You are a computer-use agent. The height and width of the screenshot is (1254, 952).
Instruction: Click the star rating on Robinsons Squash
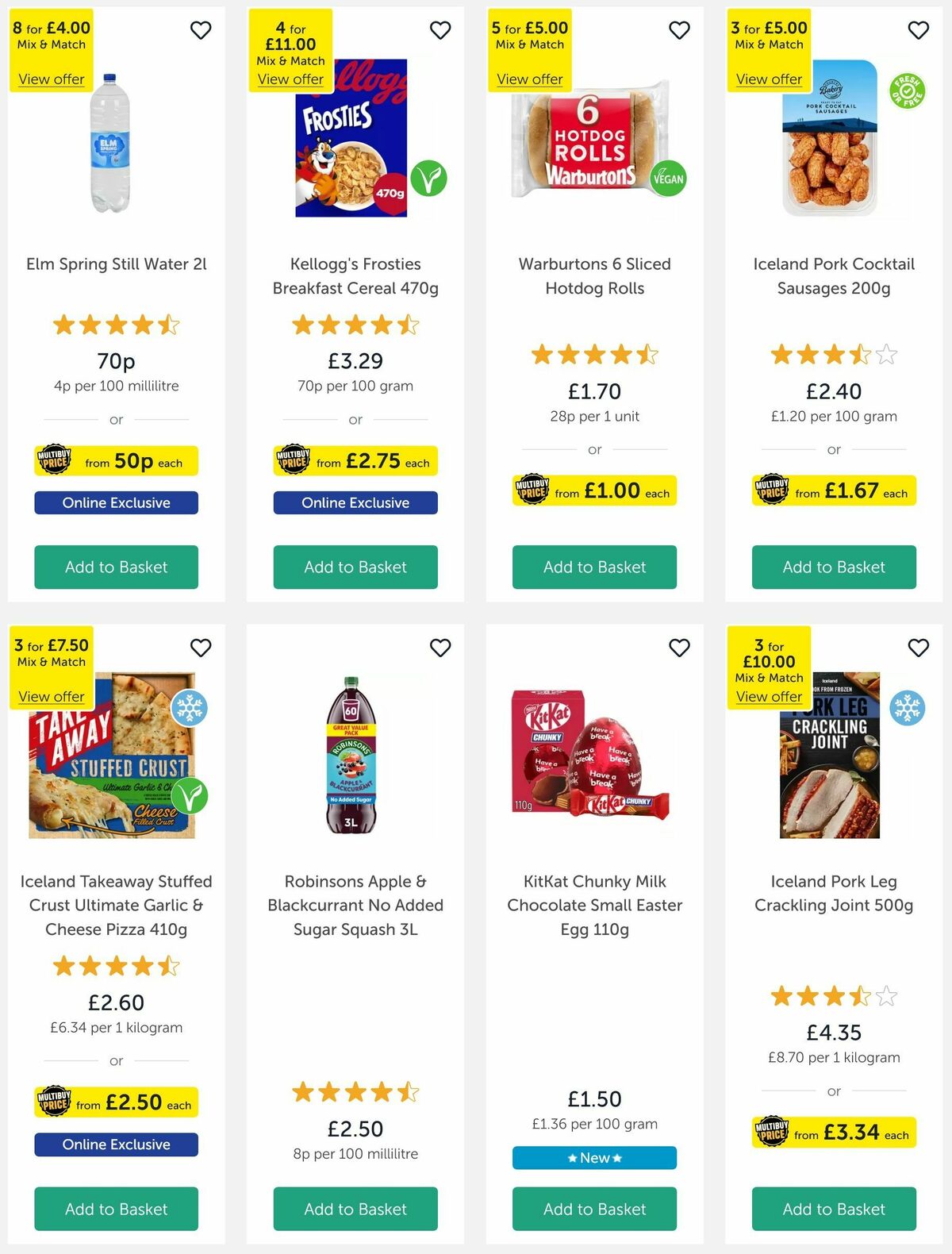(355, 1092)
